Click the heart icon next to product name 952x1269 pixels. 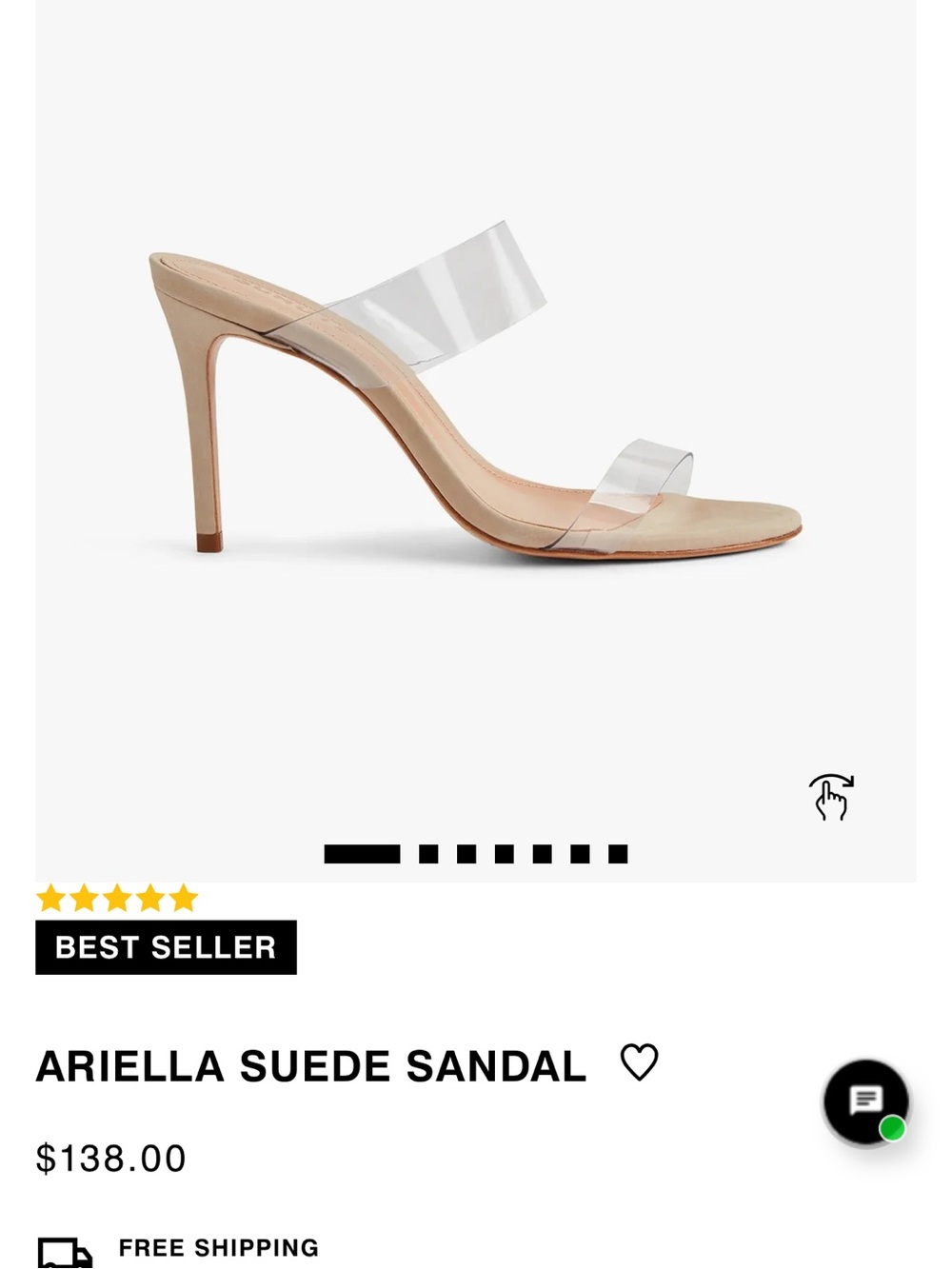click(x=639, y=1061)
